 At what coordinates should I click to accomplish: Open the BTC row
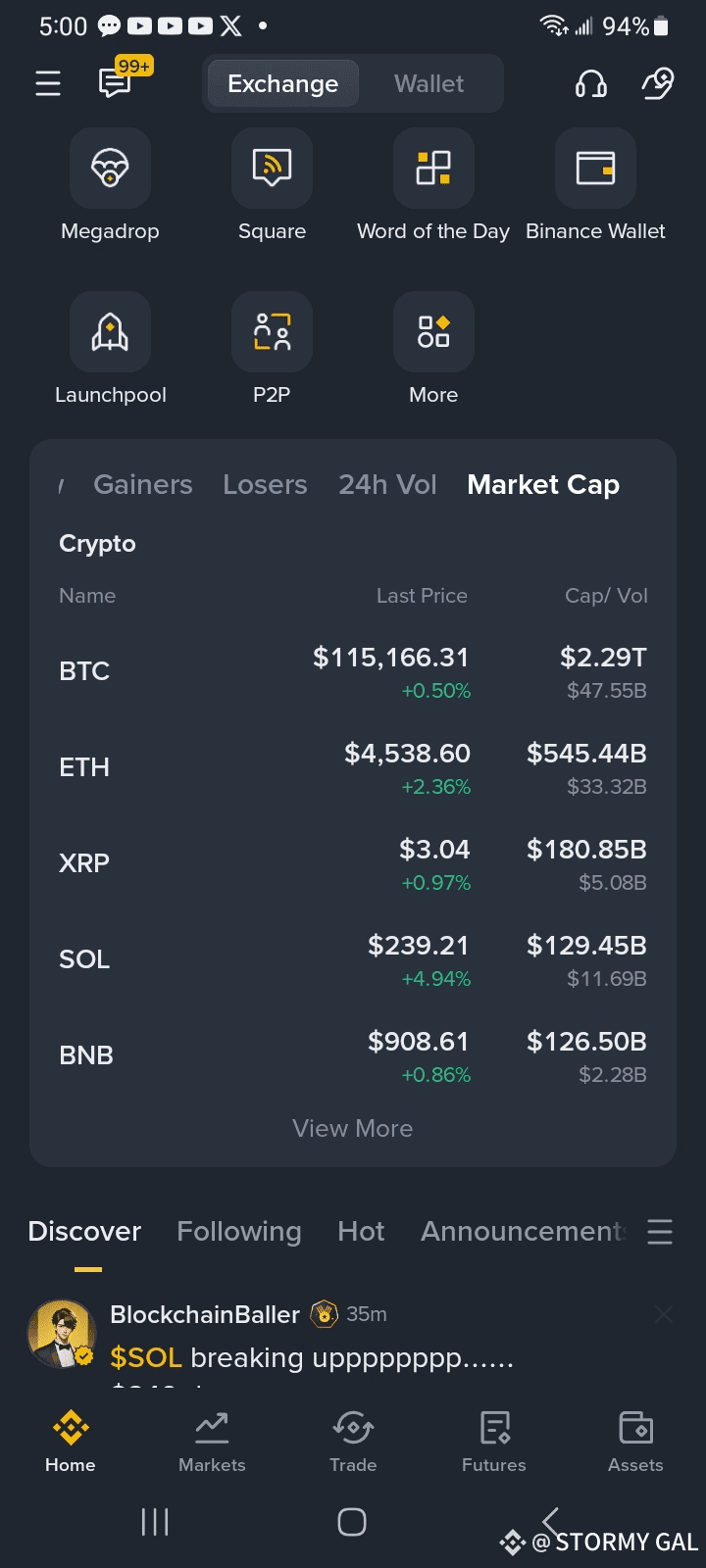(x=353, y=672)
